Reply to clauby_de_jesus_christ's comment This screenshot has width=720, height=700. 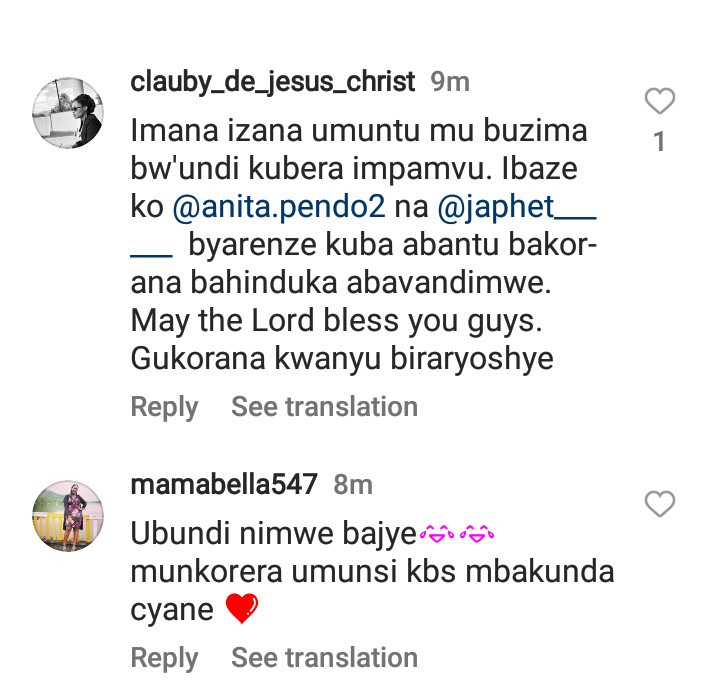pos(164,407)
